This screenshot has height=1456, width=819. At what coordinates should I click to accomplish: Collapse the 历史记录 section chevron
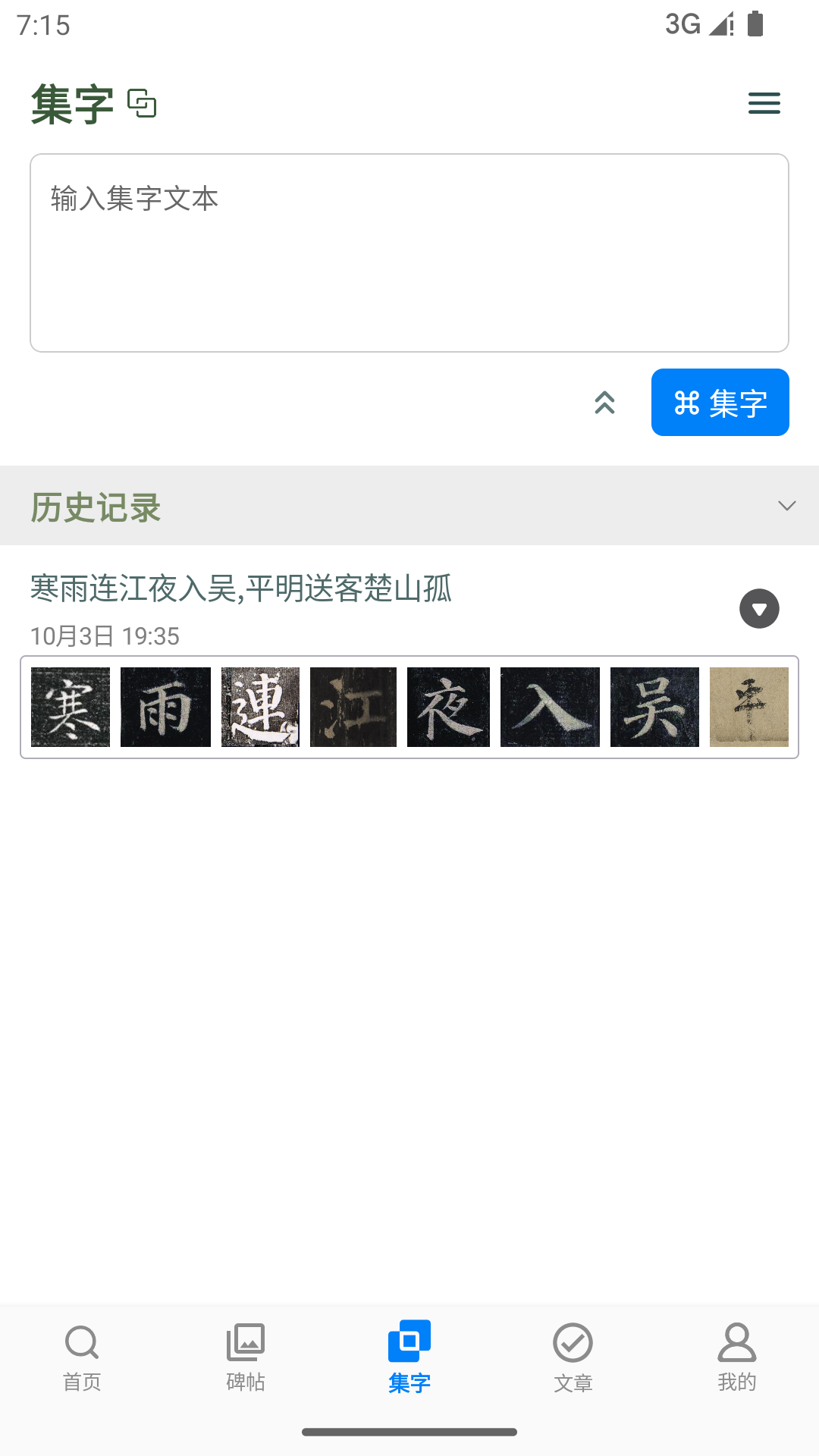point(787,505)
